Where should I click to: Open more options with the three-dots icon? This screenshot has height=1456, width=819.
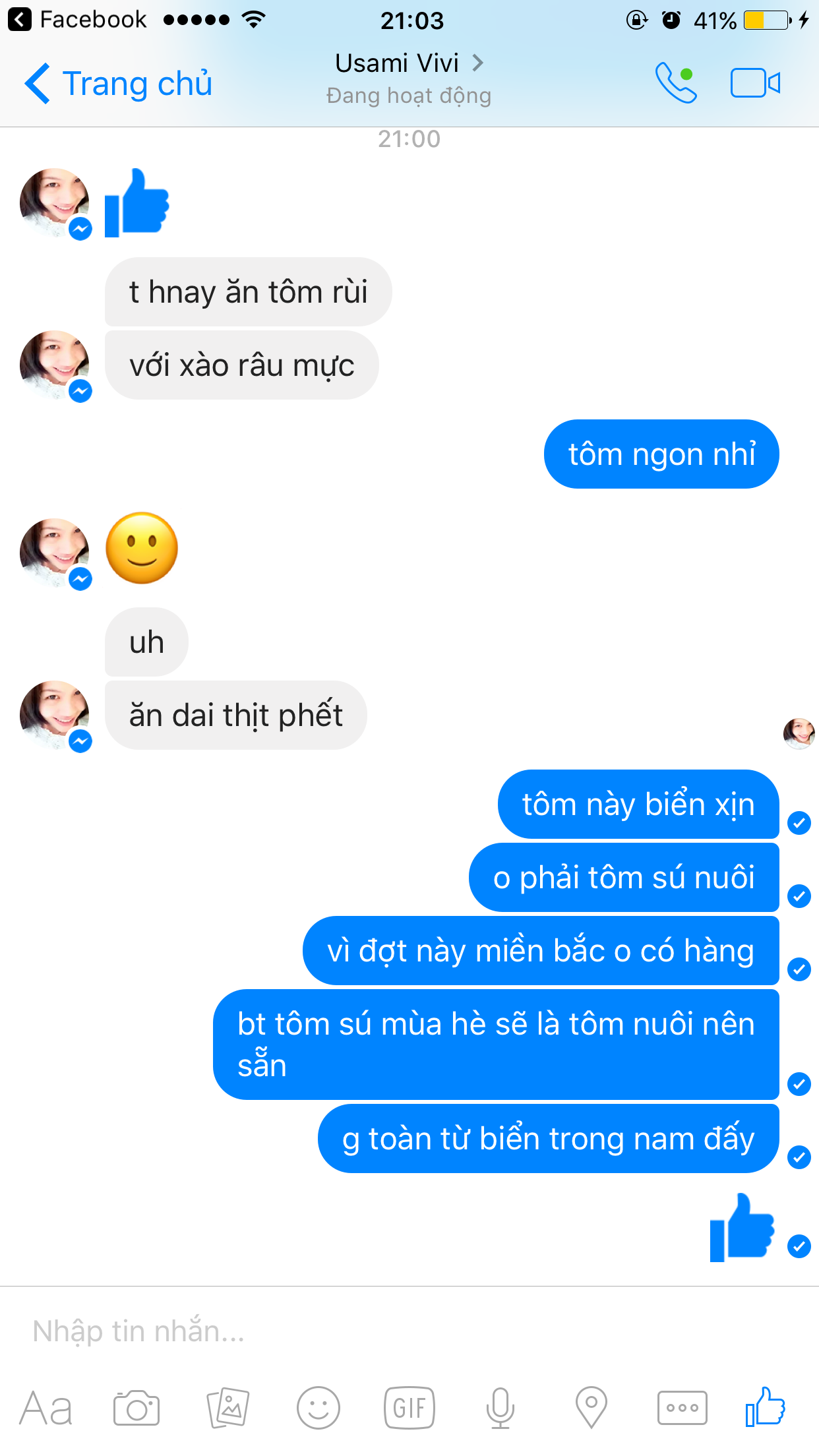(x=682, y=1409)
